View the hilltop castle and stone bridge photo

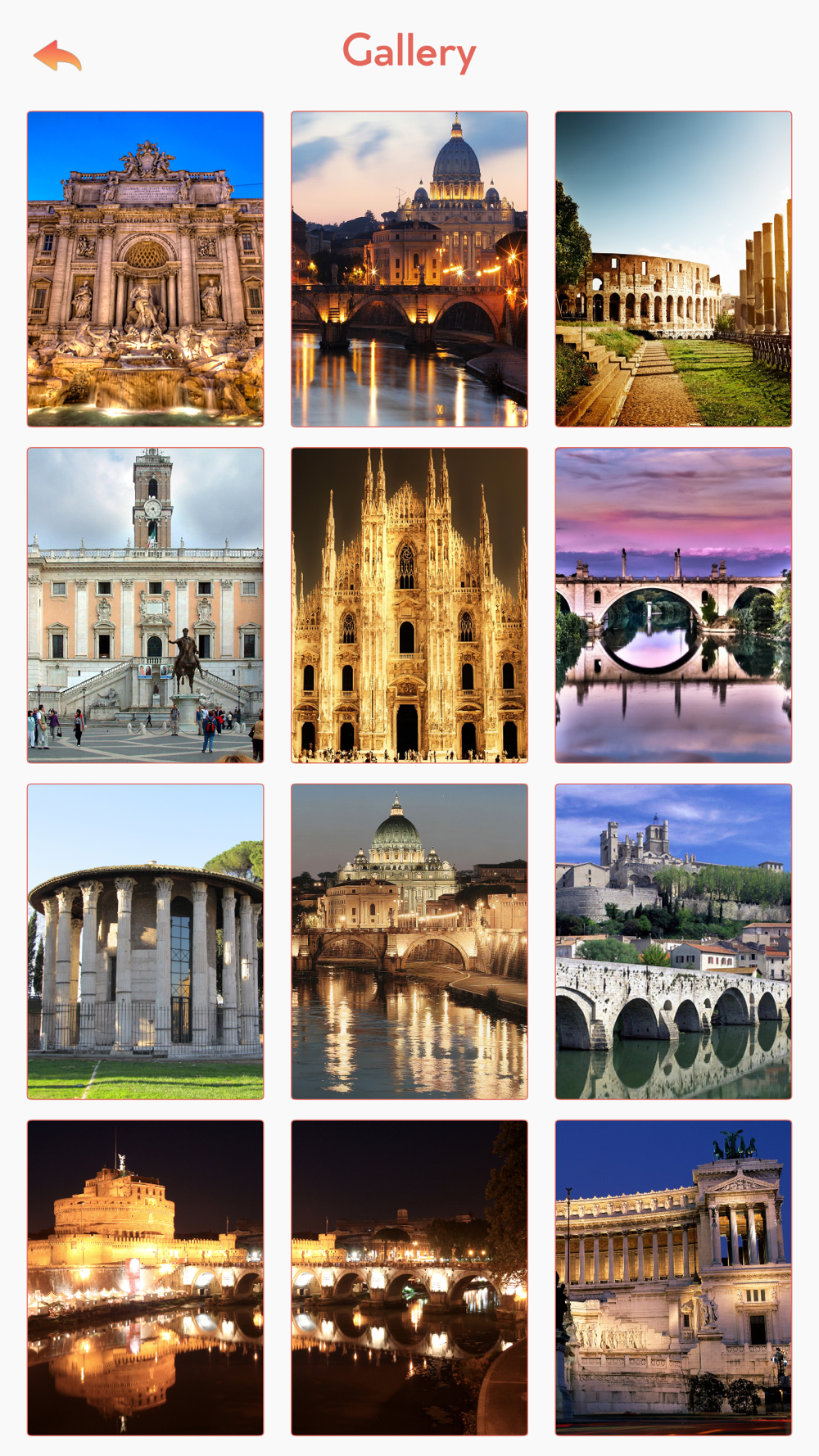pos(673,941)
